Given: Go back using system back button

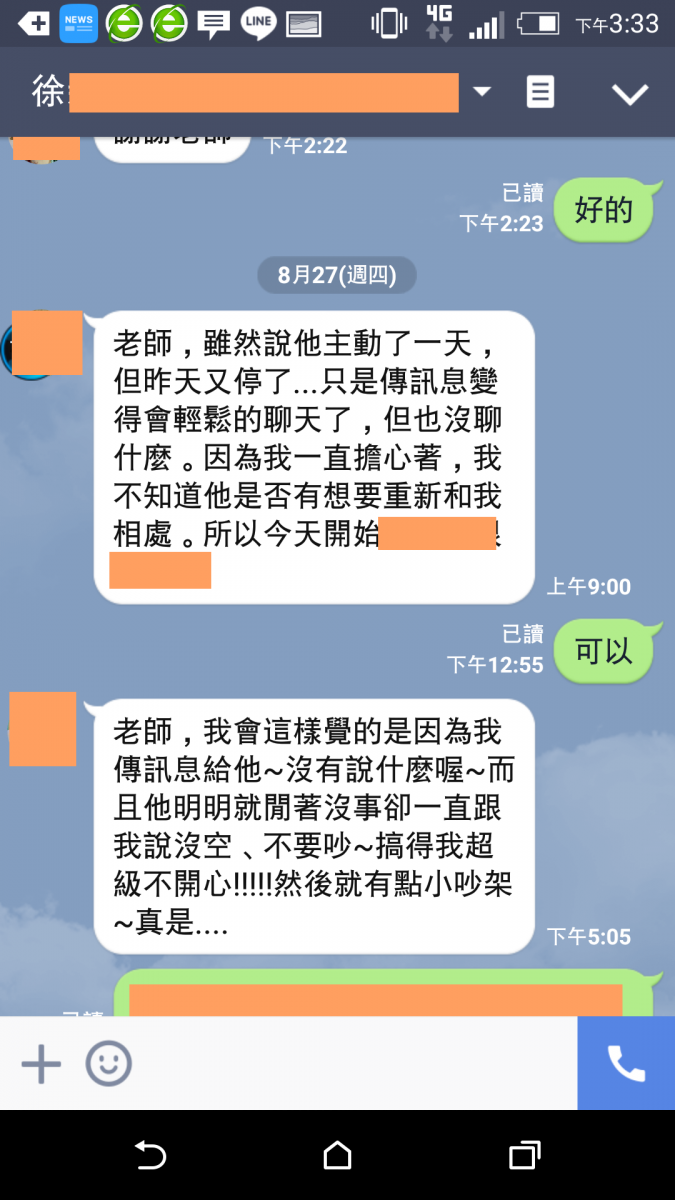Looking at the screenshot, I should click(x=150, y=1156).
